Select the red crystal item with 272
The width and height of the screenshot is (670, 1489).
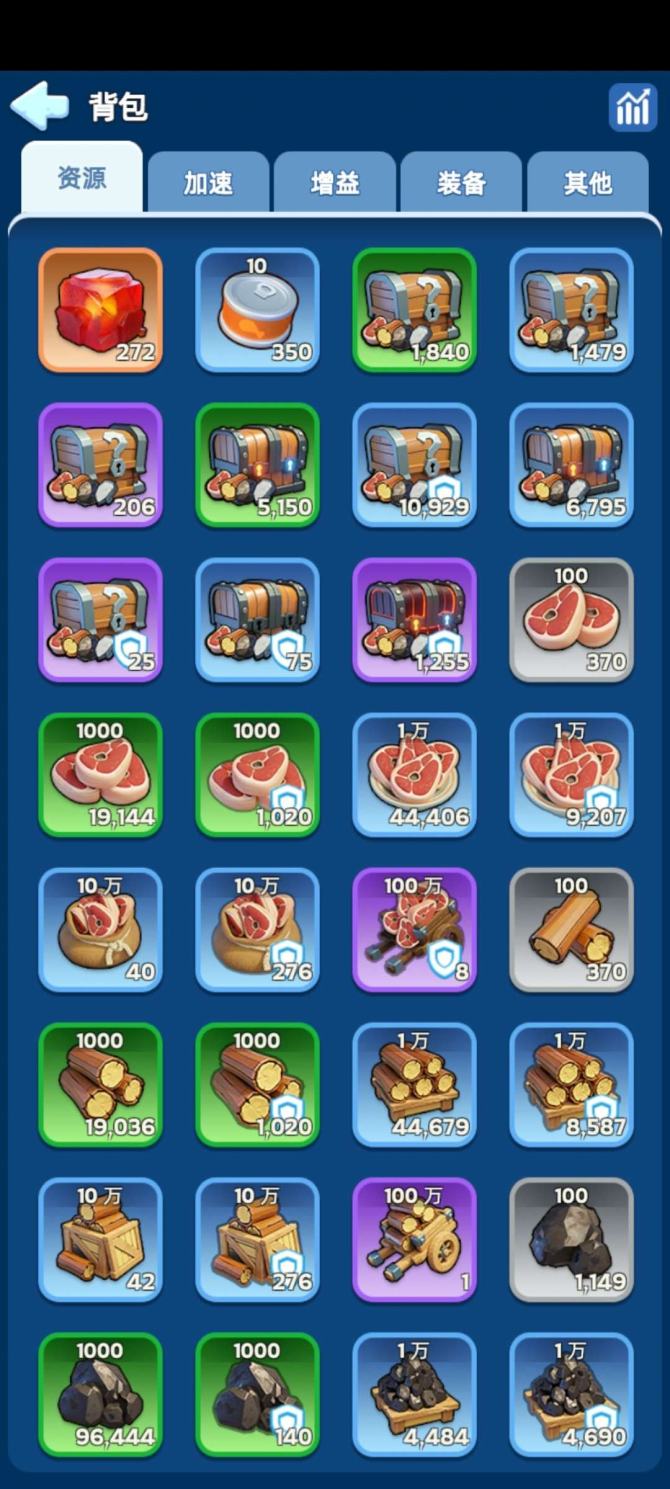(100, 310)
